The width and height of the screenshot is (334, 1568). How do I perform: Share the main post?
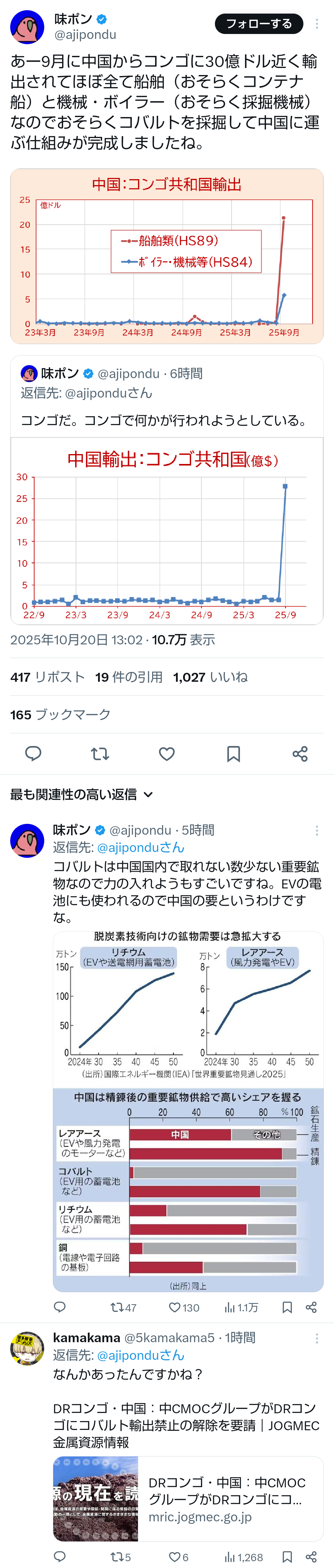pos(300,753)
